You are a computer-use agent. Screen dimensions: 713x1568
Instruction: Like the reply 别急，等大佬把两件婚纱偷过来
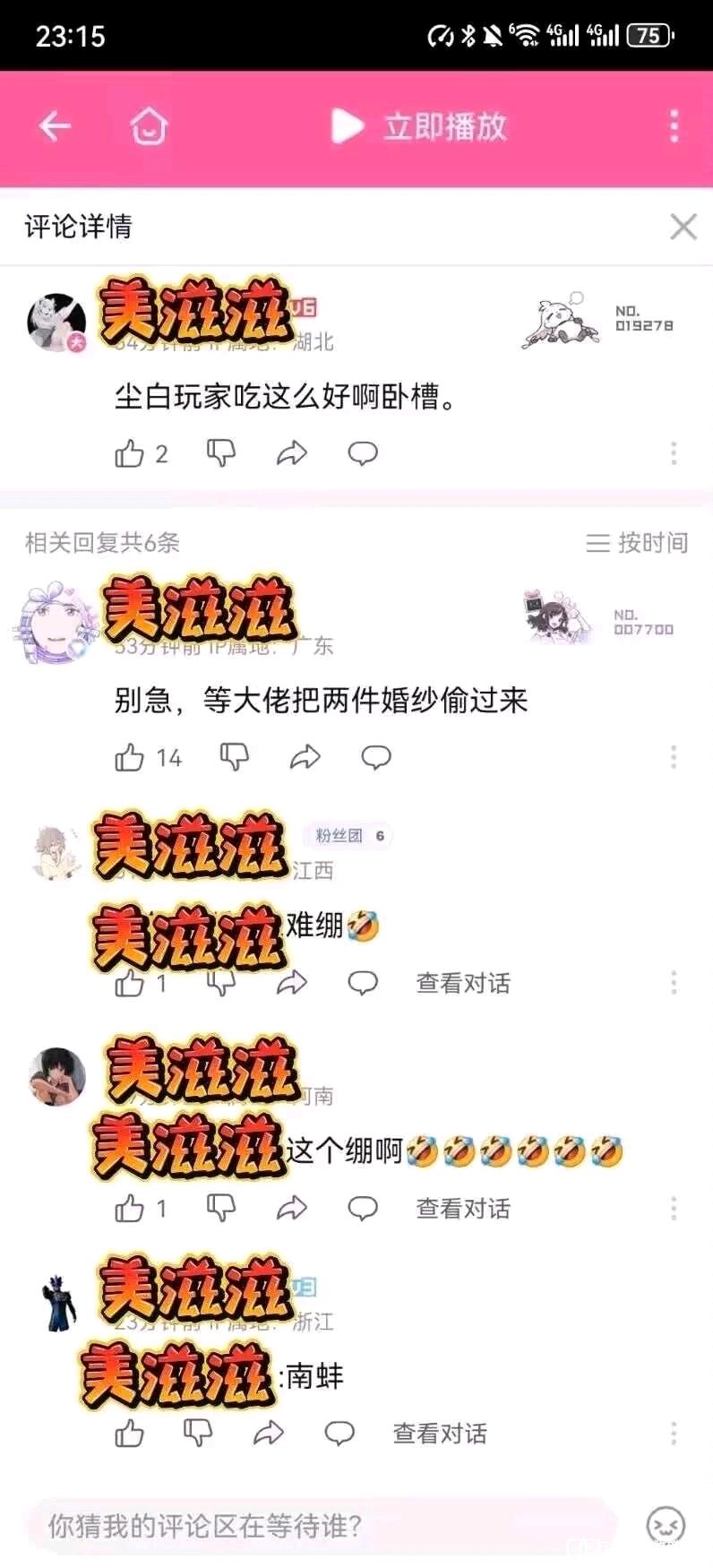click(130, 758)
